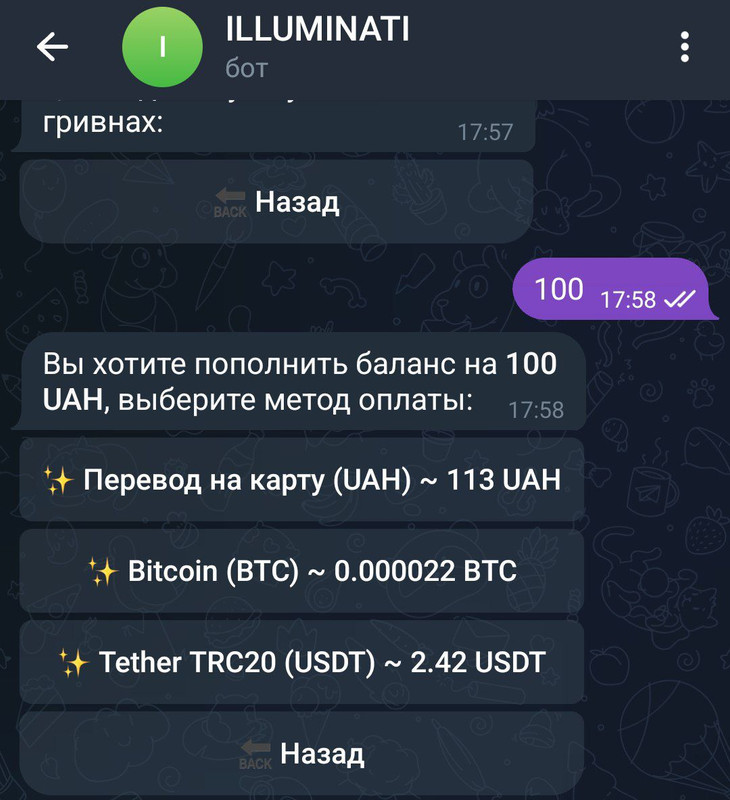Go back using the arrow icon

(x=52, y=47)
